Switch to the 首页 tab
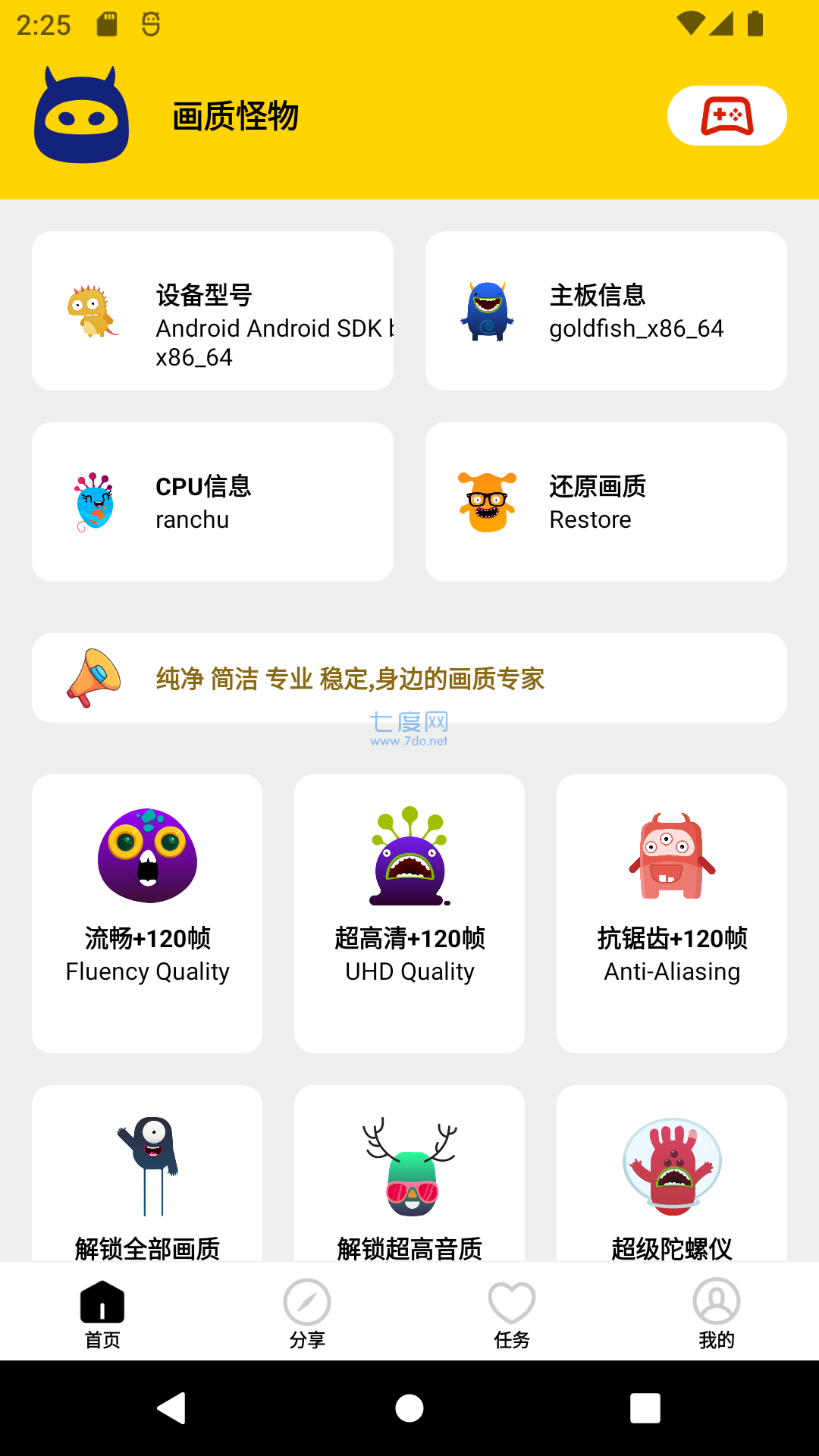The width and height of the screenshot is (819, 1456). (102, 1313)
